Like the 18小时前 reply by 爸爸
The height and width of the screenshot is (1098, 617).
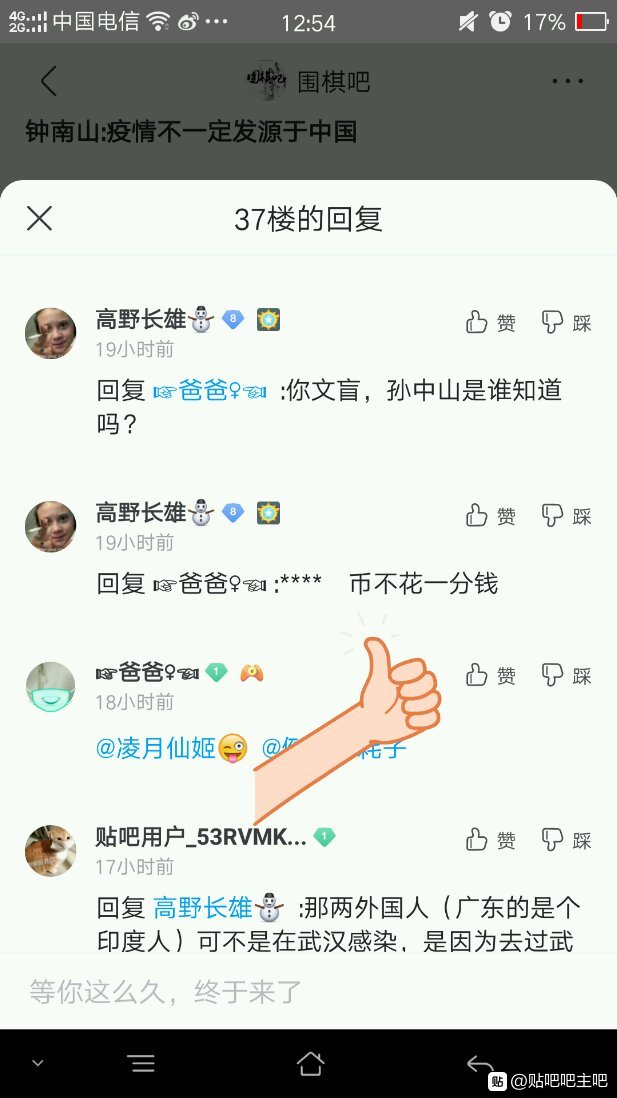click(x=491, y=676)
